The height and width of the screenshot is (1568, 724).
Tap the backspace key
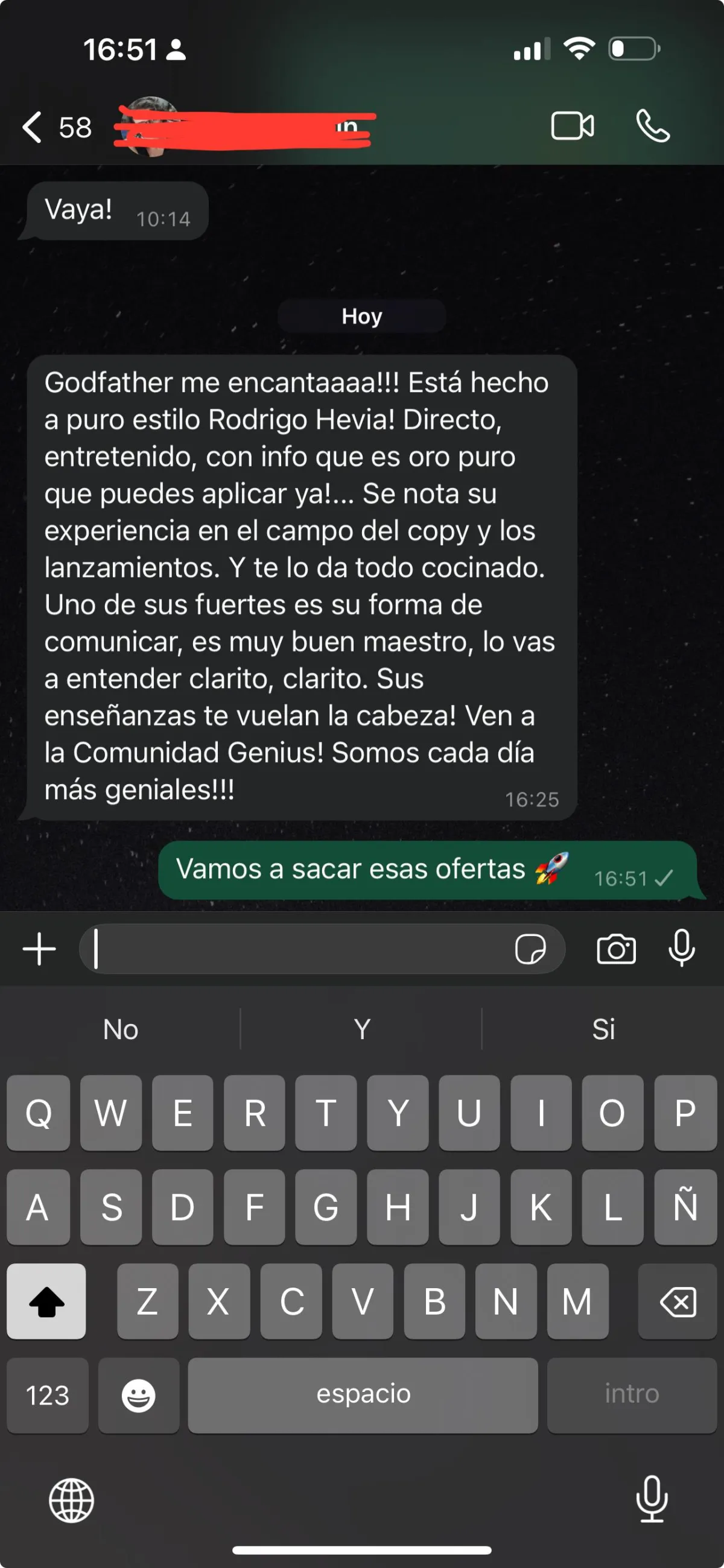(x=677, y=1302)
